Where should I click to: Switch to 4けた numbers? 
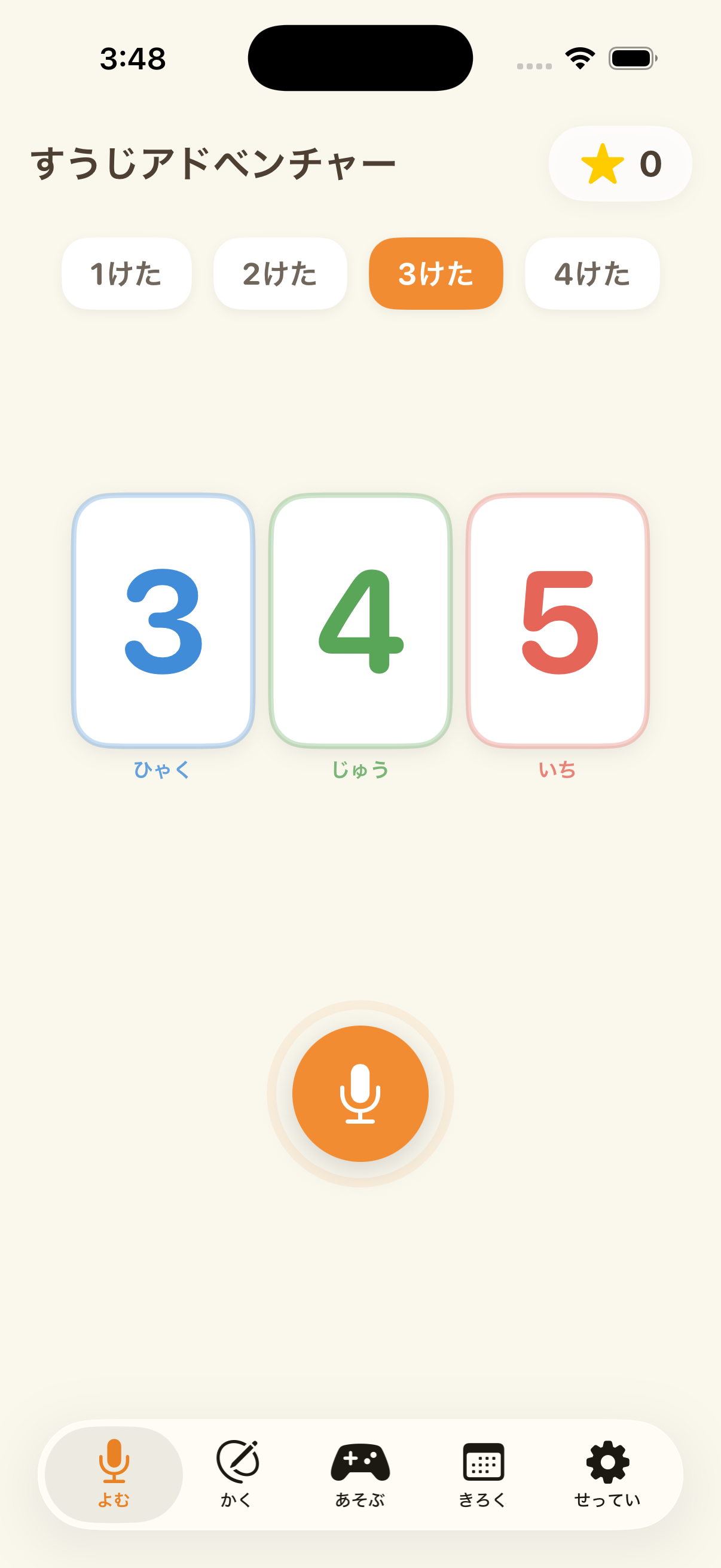[592, 274]
